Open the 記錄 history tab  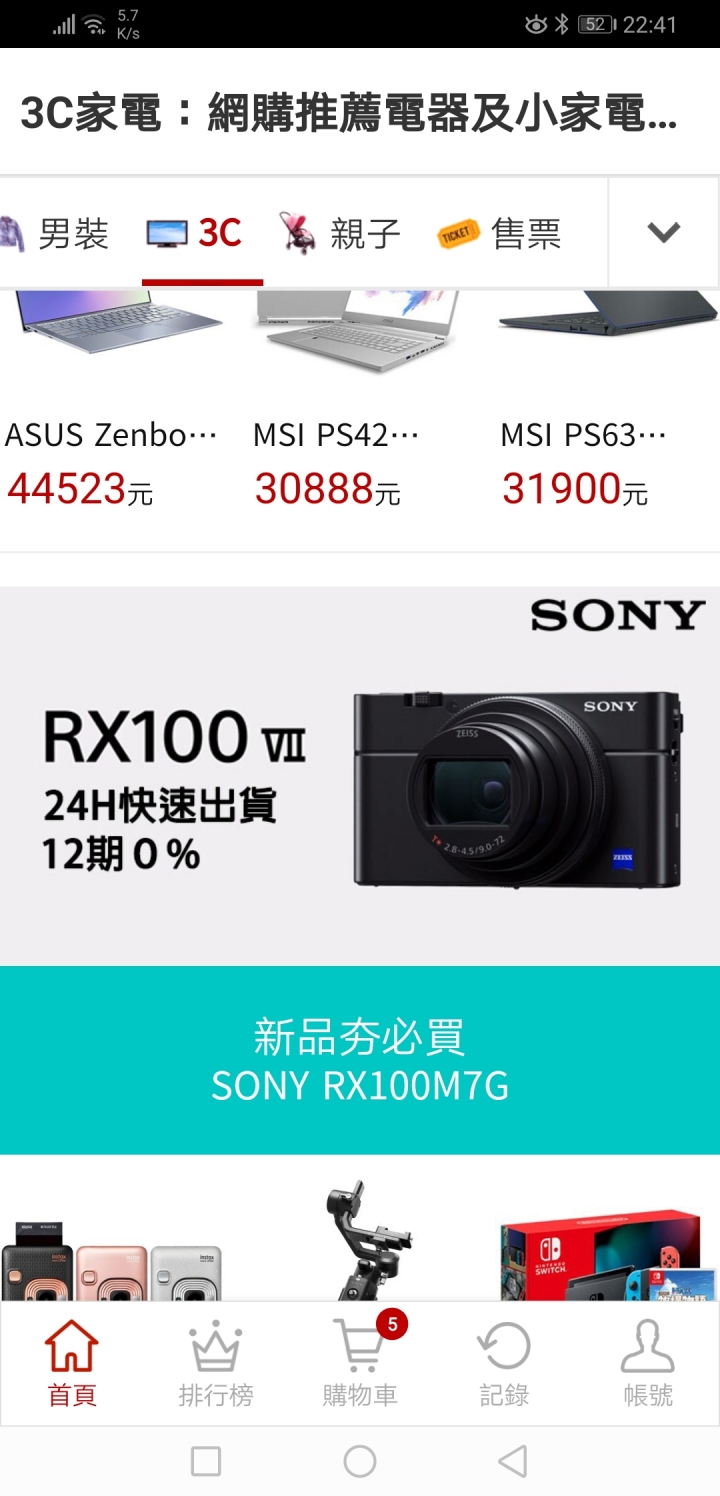(x=504, y=1362)
